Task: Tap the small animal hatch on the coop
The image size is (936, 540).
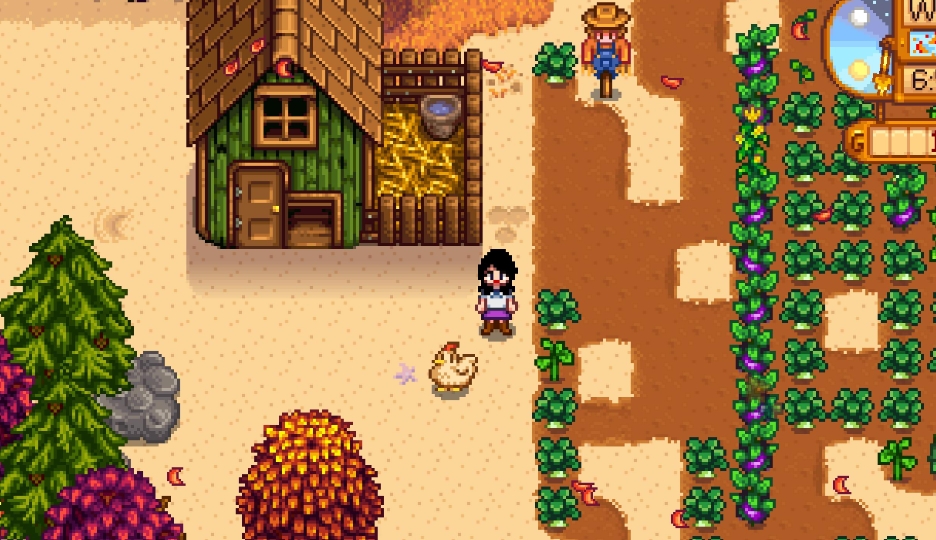Action: point(312,221)
